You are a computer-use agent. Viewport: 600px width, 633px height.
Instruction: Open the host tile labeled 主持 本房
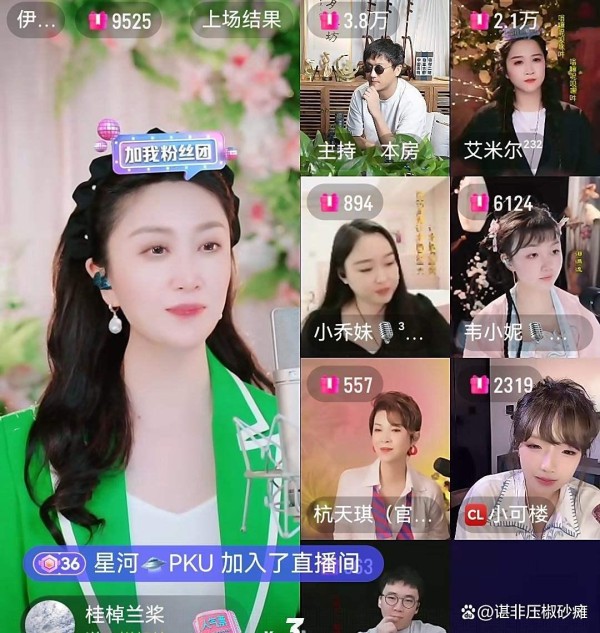[375, 90]
